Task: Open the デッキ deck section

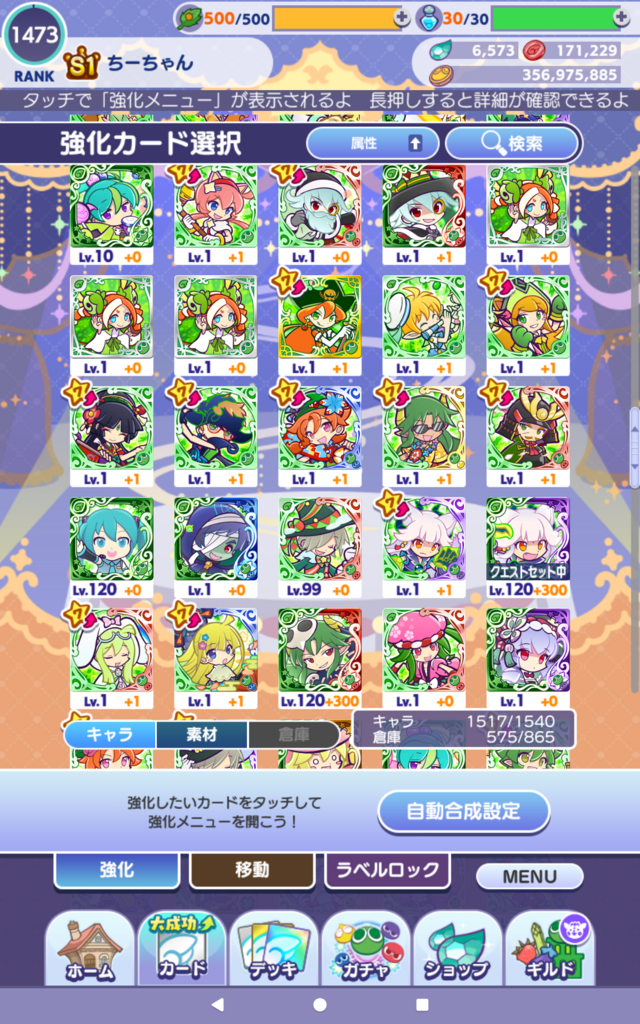Action: tap(274, 950)
